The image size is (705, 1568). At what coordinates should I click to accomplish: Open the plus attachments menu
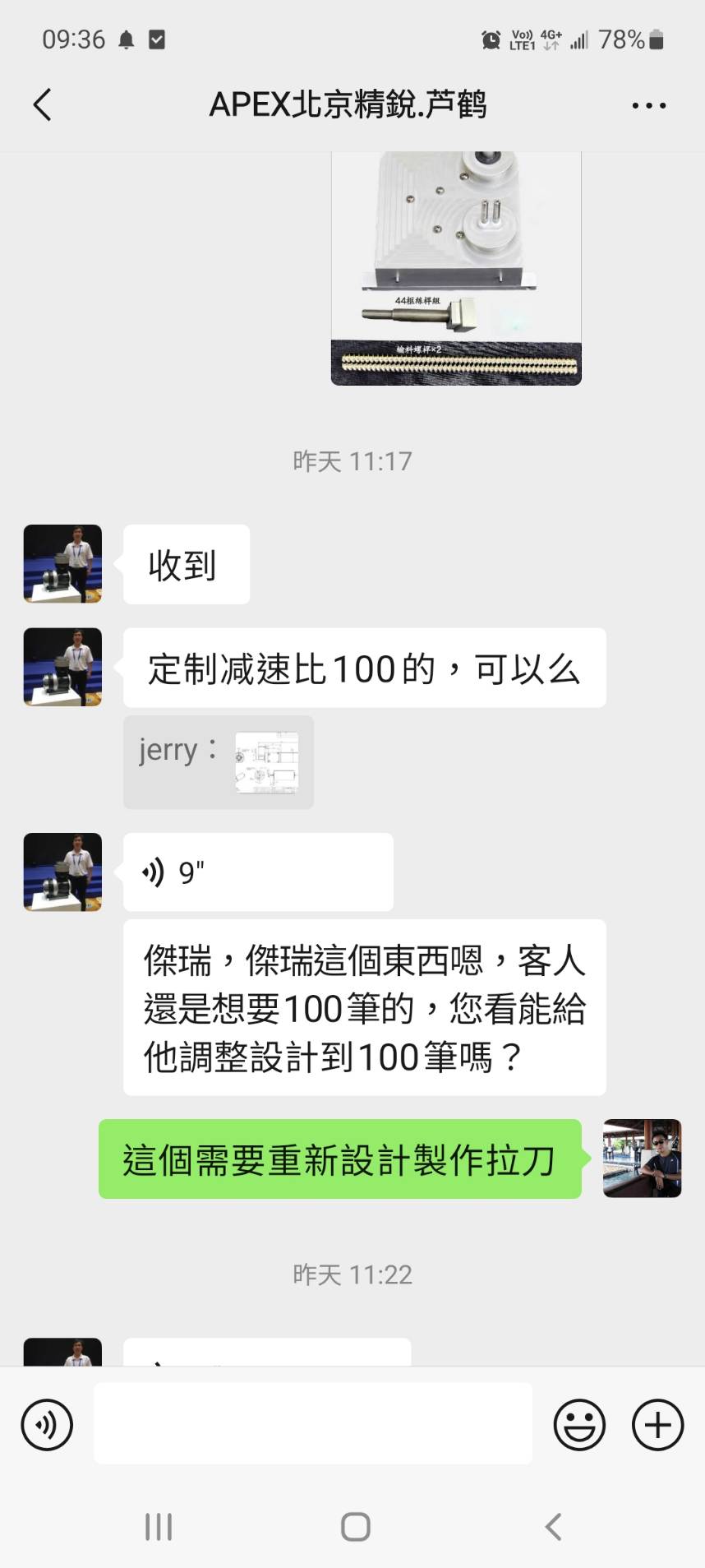click(657, 1425)
